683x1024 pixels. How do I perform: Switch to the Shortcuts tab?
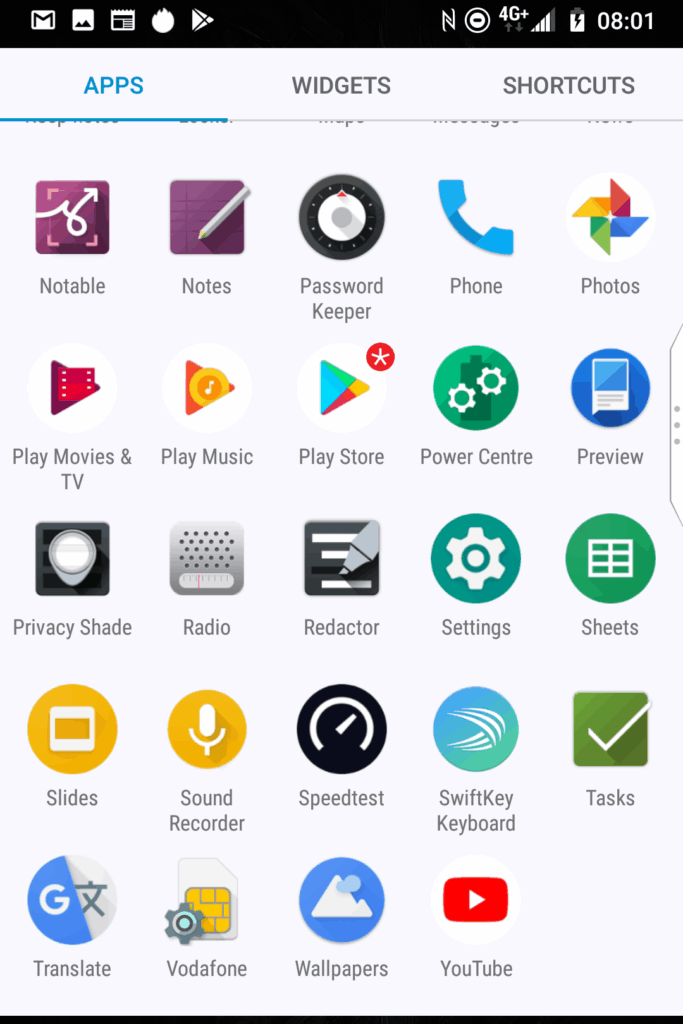click(568, 85)
